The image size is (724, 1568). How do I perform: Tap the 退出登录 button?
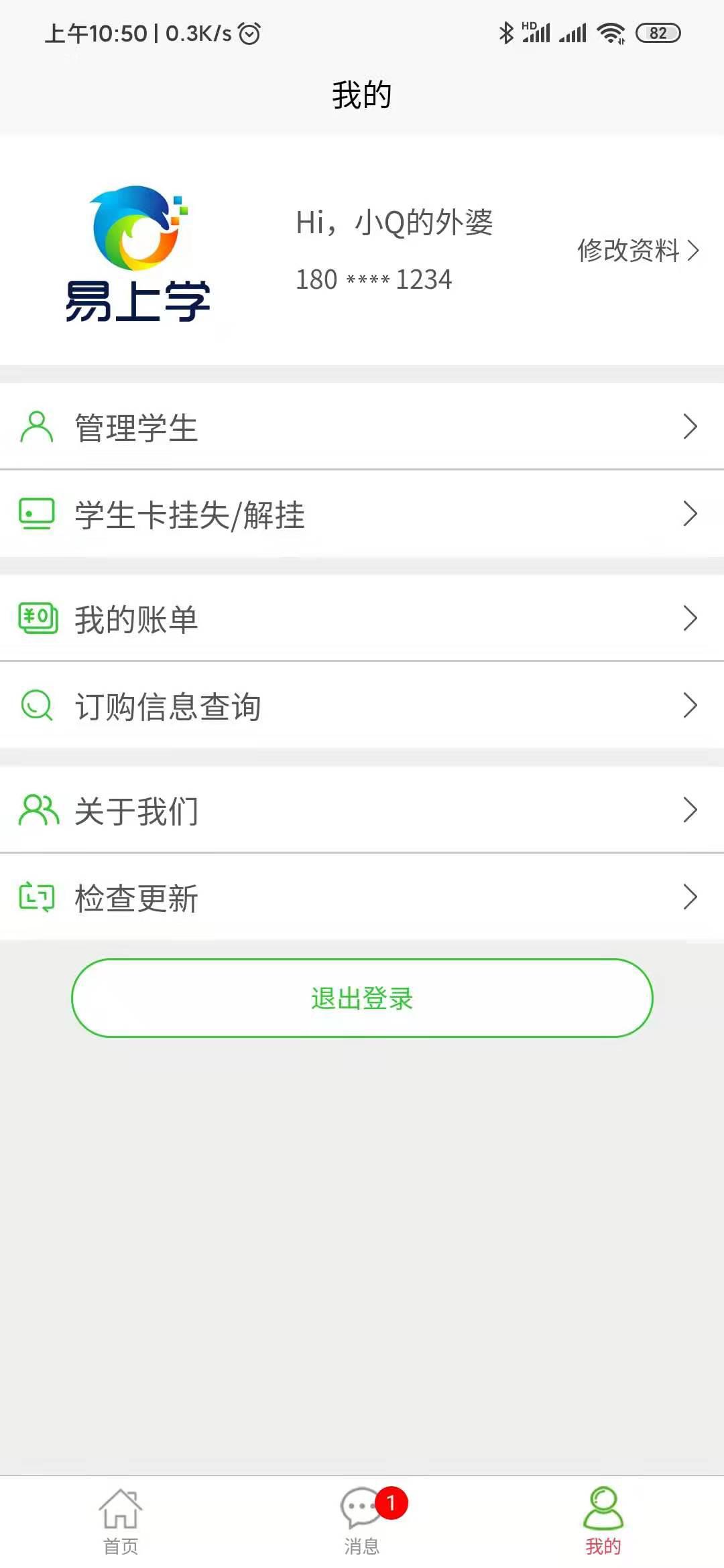362,998
